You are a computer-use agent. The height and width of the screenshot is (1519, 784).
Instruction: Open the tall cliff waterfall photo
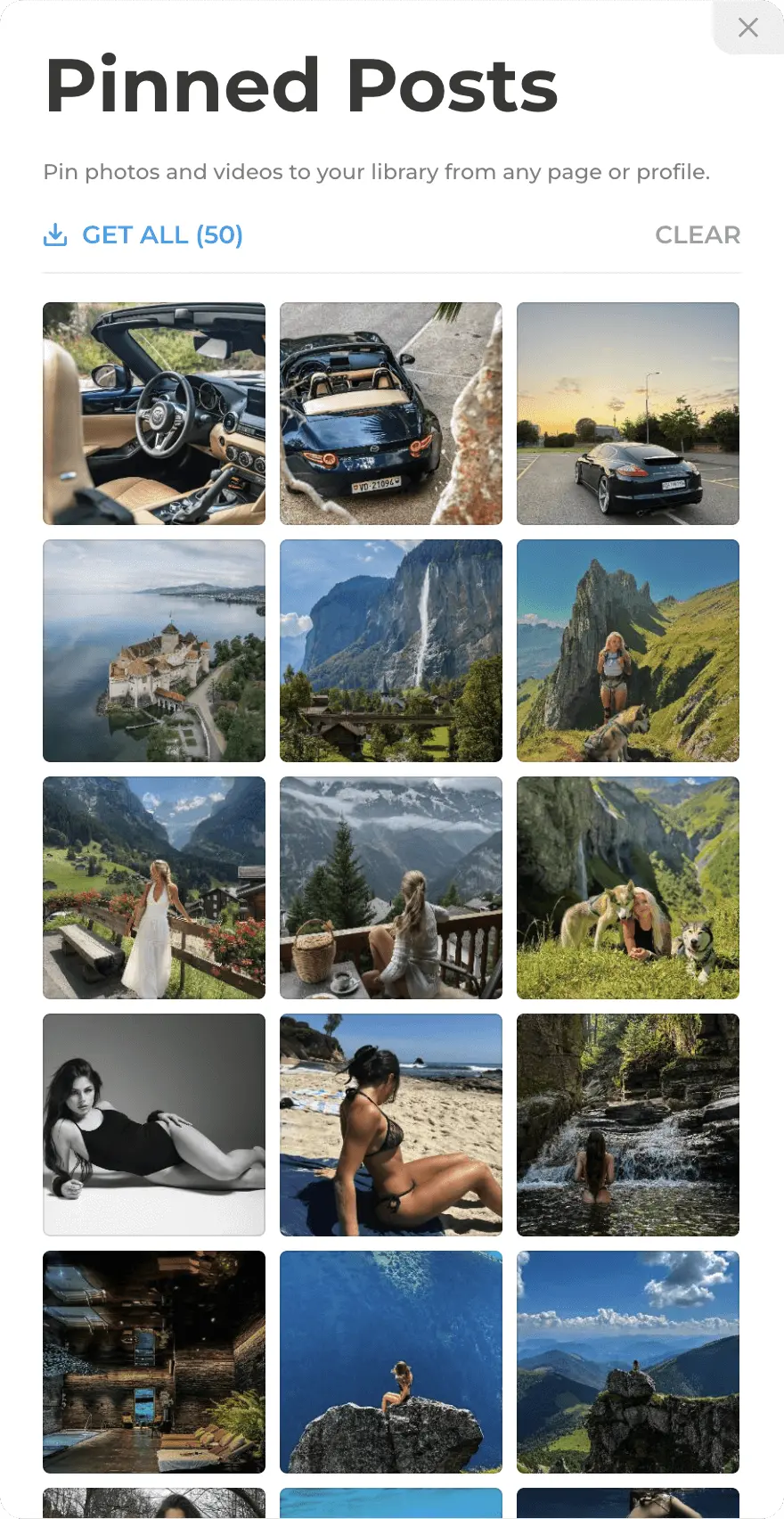(x=391, y=651)
